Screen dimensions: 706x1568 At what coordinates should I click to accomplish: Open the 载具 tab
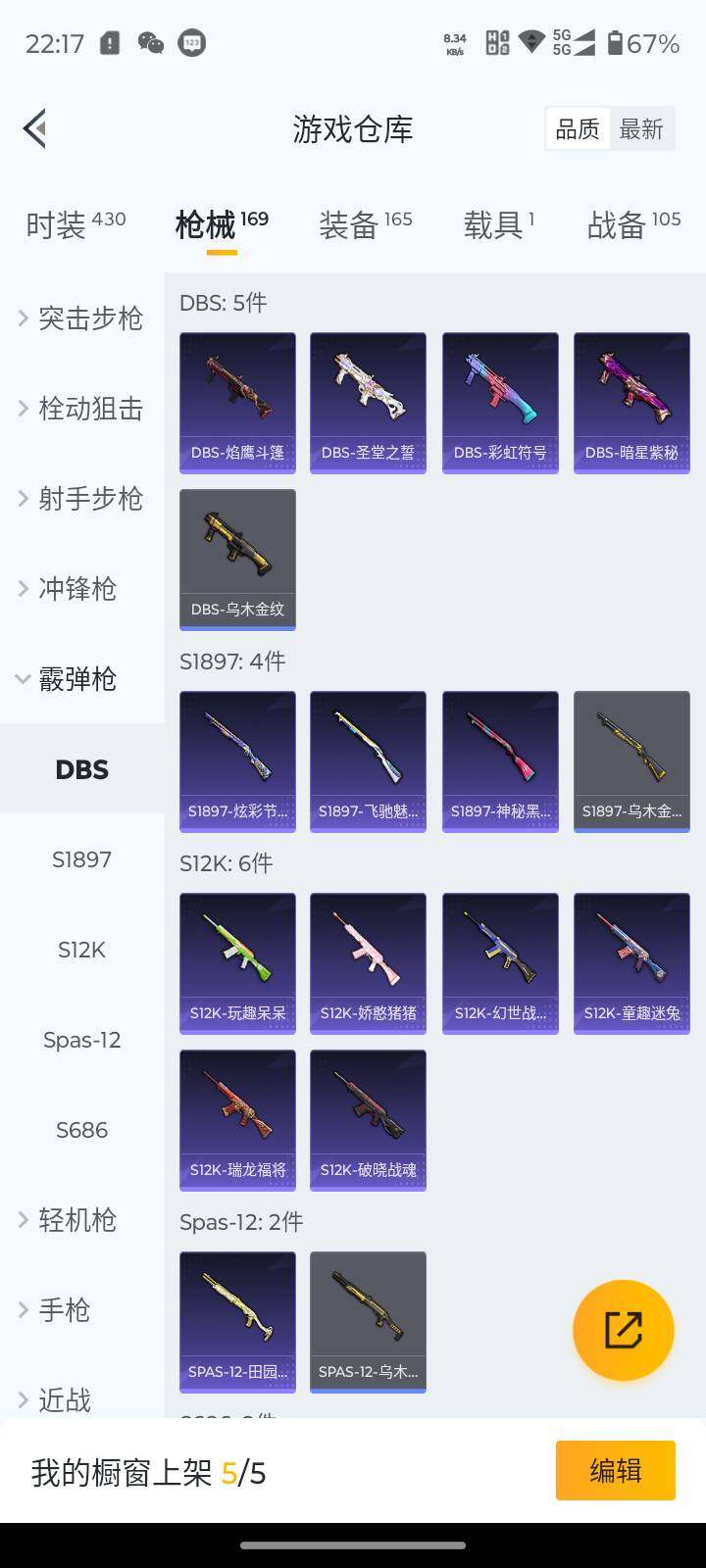click(x=498, y=224)
